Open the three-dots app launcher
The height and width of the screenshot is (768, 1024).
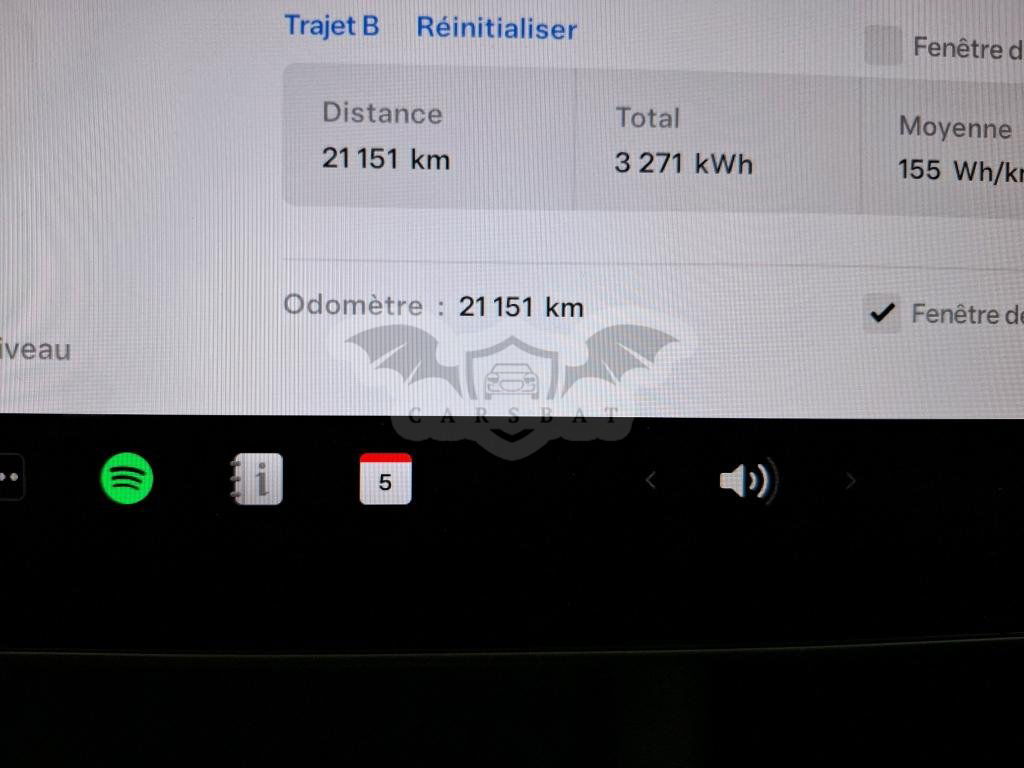tap(10, 478)
